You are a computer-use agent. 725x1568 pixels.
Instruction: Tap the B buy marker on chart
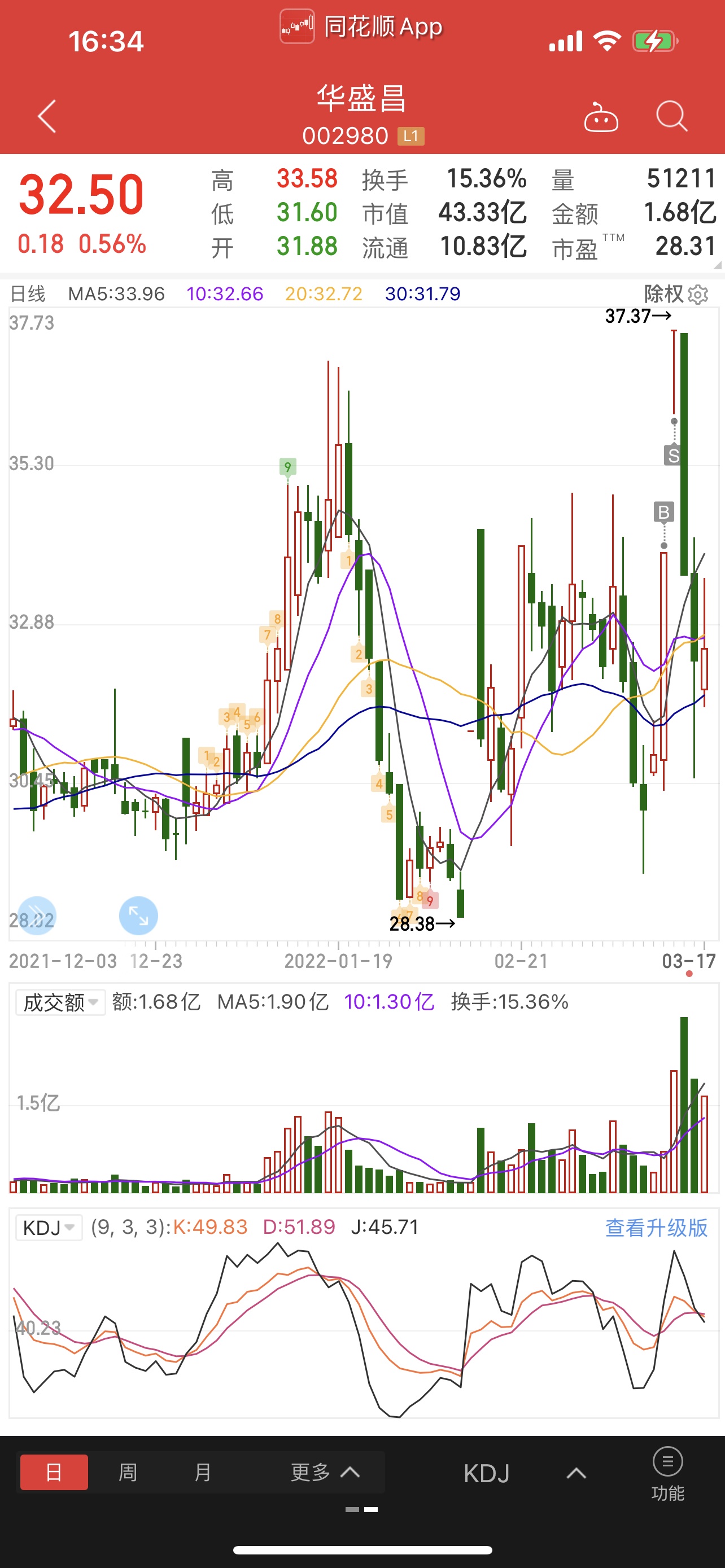pos(663,513)
